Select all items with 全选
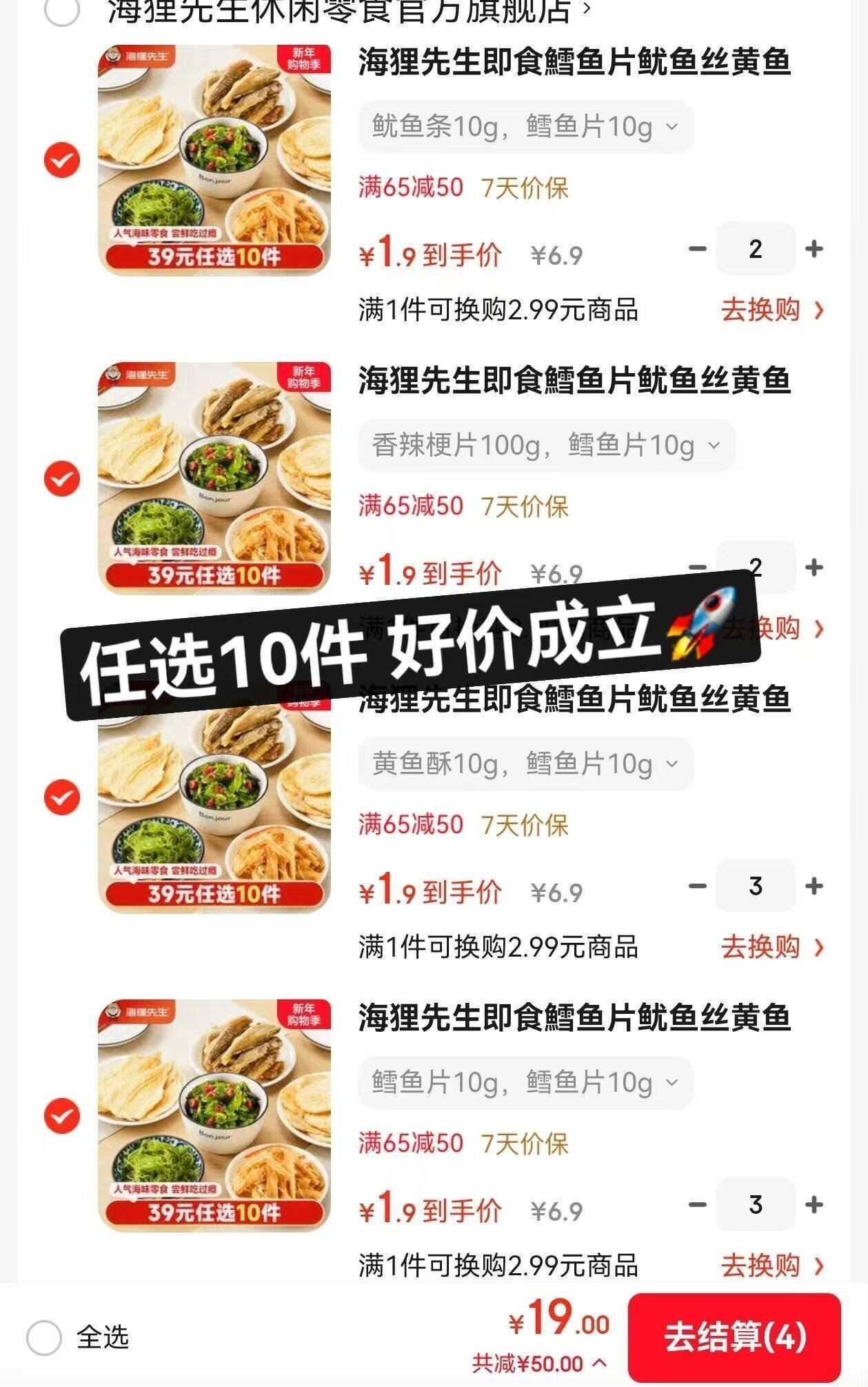 [x=44, y=1337]
